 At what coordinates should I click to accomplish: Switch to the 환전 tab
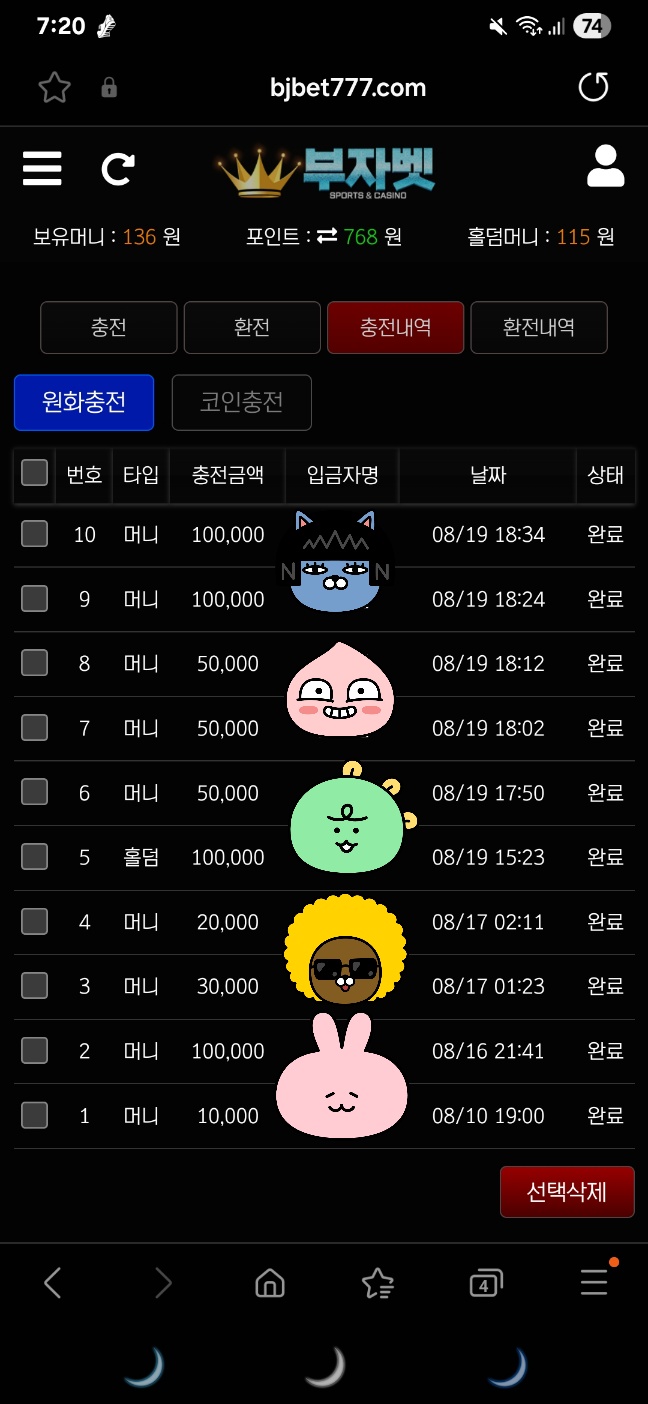click(x=252, y=327)
